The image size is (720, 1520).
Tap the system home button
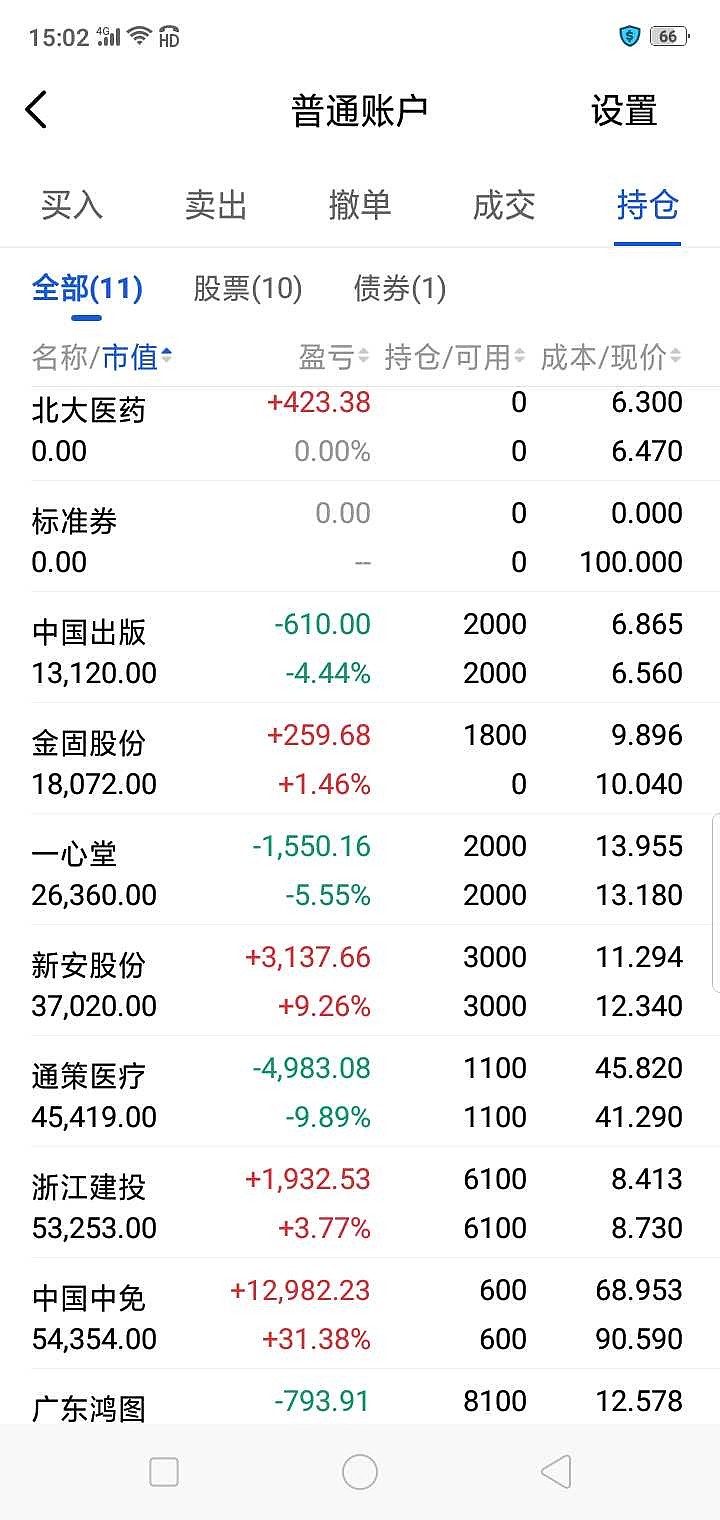pos(360,1472)
